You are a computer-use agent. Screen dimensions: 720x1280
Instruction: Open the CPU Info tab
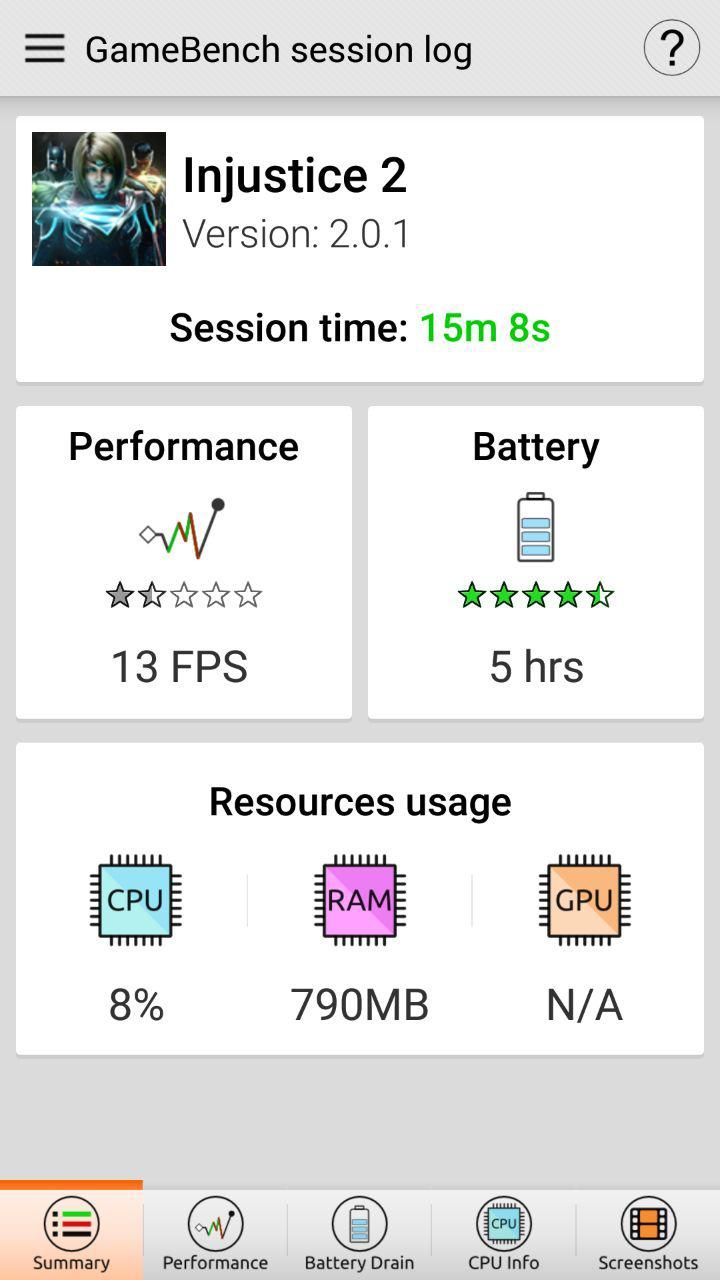point(503,1234)
